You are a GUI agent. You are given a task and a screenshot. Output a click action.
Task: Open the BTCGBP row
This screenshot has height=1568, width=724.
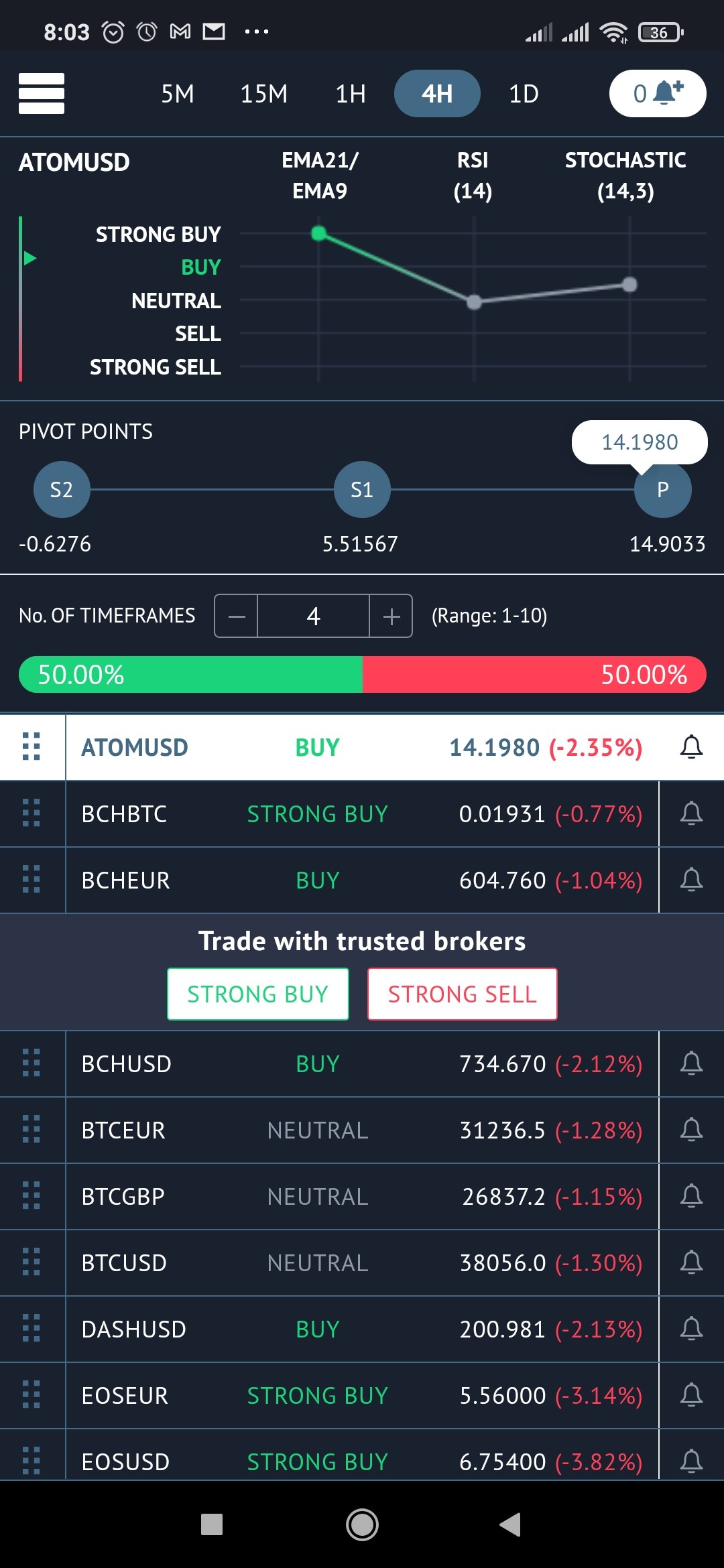pos(362,1197)
